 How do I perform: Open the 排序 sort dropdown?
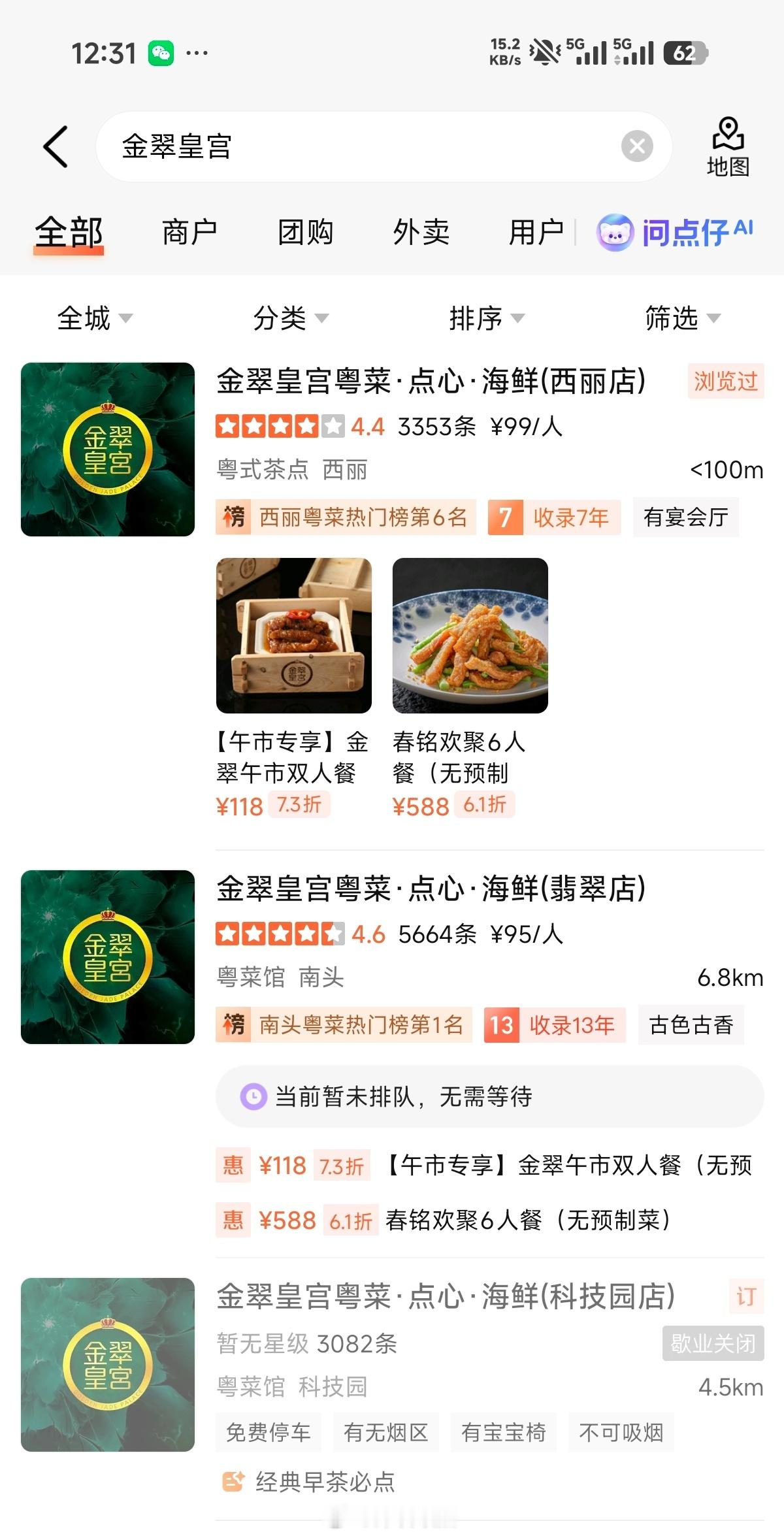click(x=486, y=318)
